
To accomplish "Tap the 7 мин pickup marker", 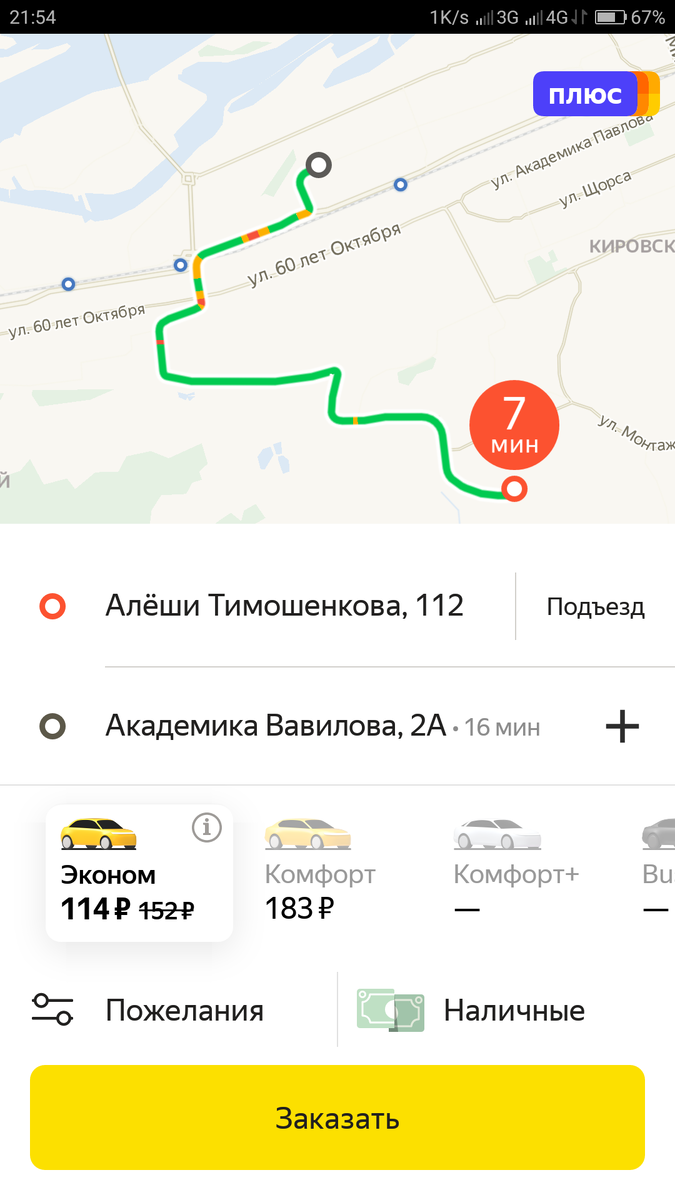I will click(514, 426).
